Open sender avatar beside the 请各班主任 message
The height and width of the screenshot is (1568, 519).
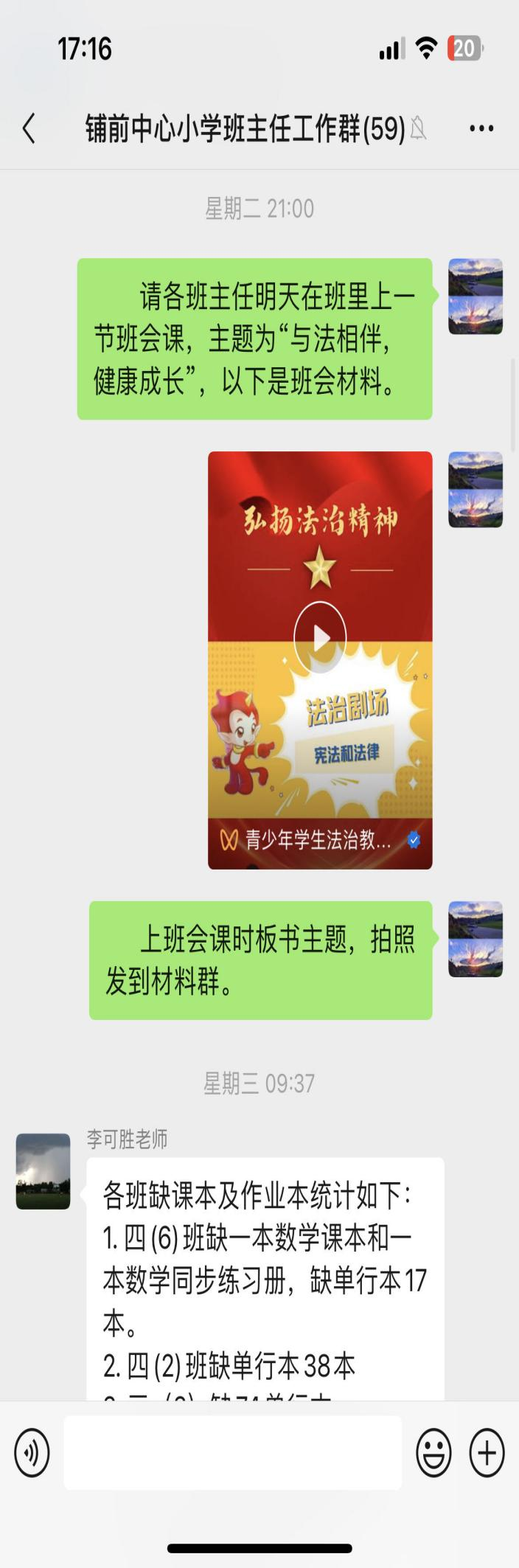(x=476, y=296)
